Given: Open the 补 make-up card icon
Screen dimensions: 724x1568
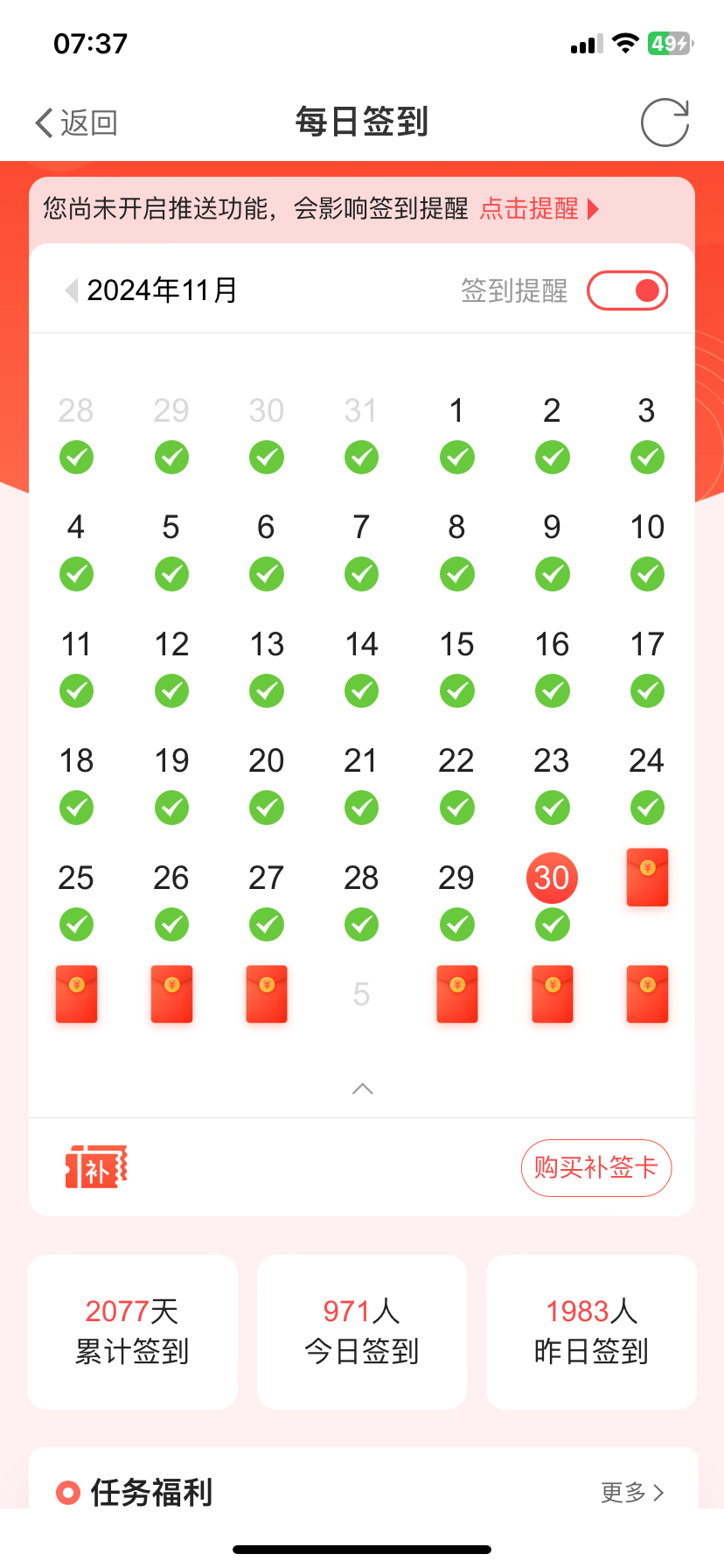Looking at the screenshot, I should coord(96,1167).
